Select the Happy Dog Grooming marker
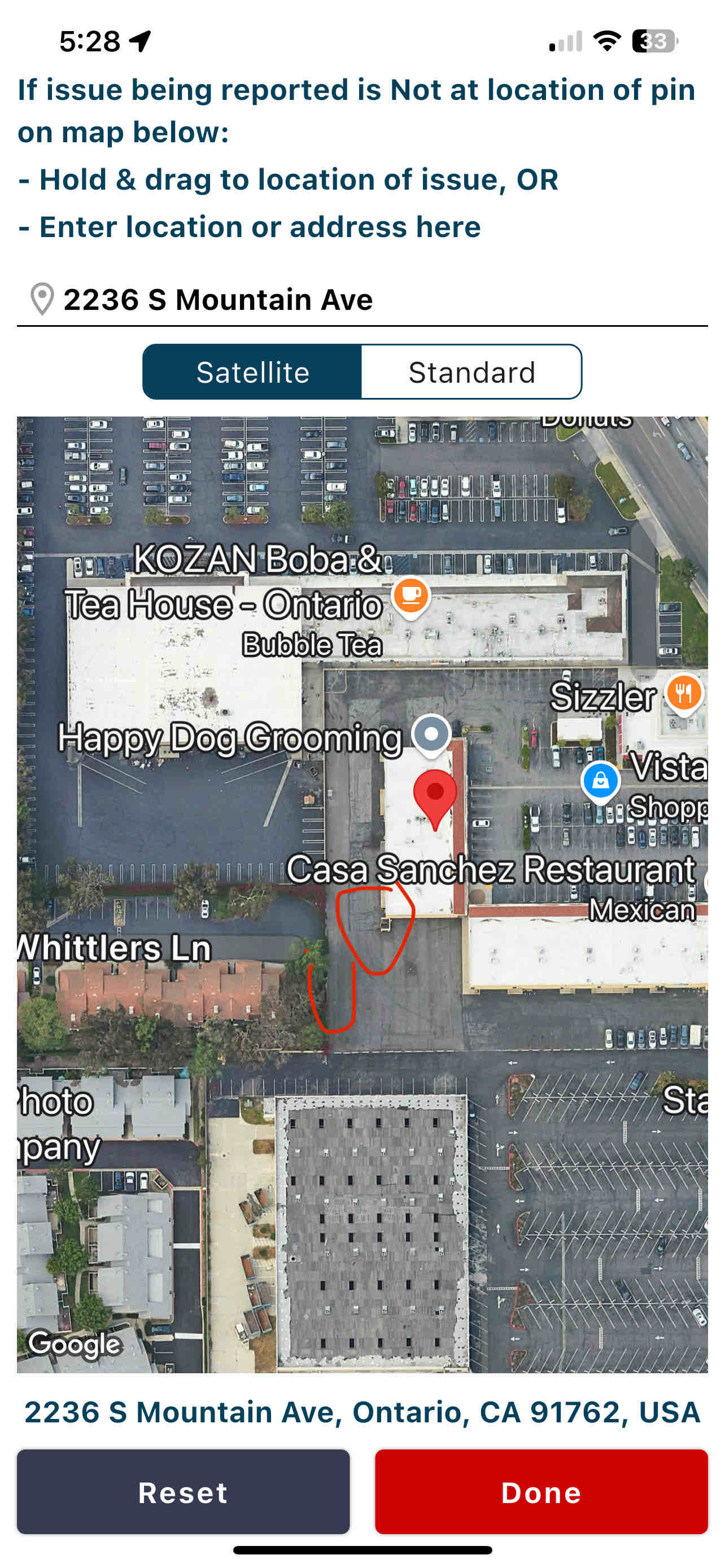 pyautogui.click(x=431, y=735)
